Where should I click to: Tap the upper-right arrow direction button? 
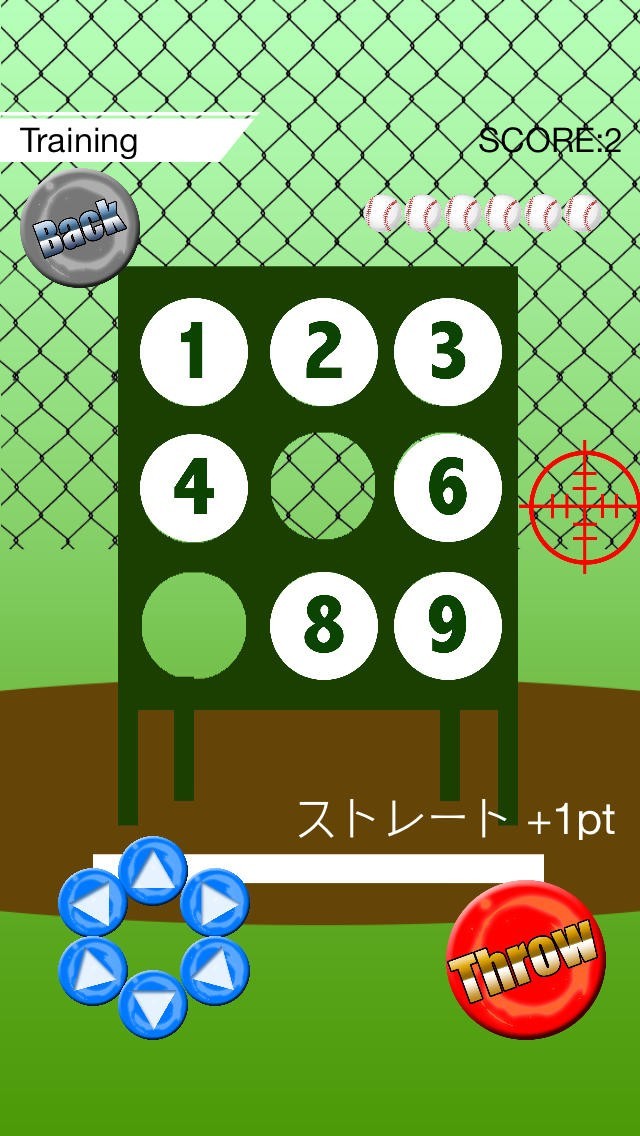coord(215,903)
